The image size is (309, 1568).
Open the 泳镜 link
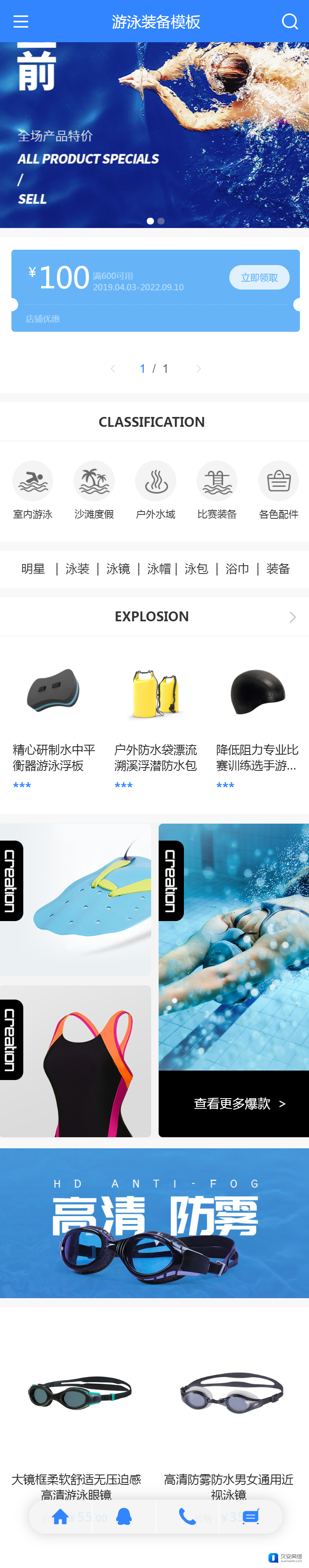coord(118,568)
